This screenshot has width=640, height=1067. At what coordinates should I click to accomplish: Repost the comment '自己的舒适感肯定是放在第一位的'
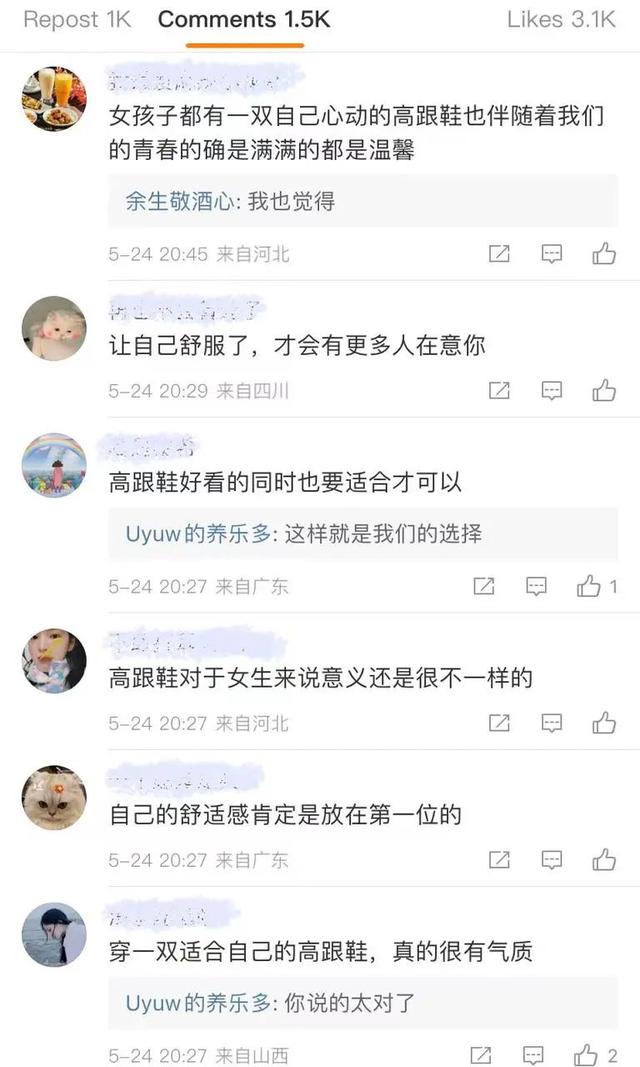(499, 859)
